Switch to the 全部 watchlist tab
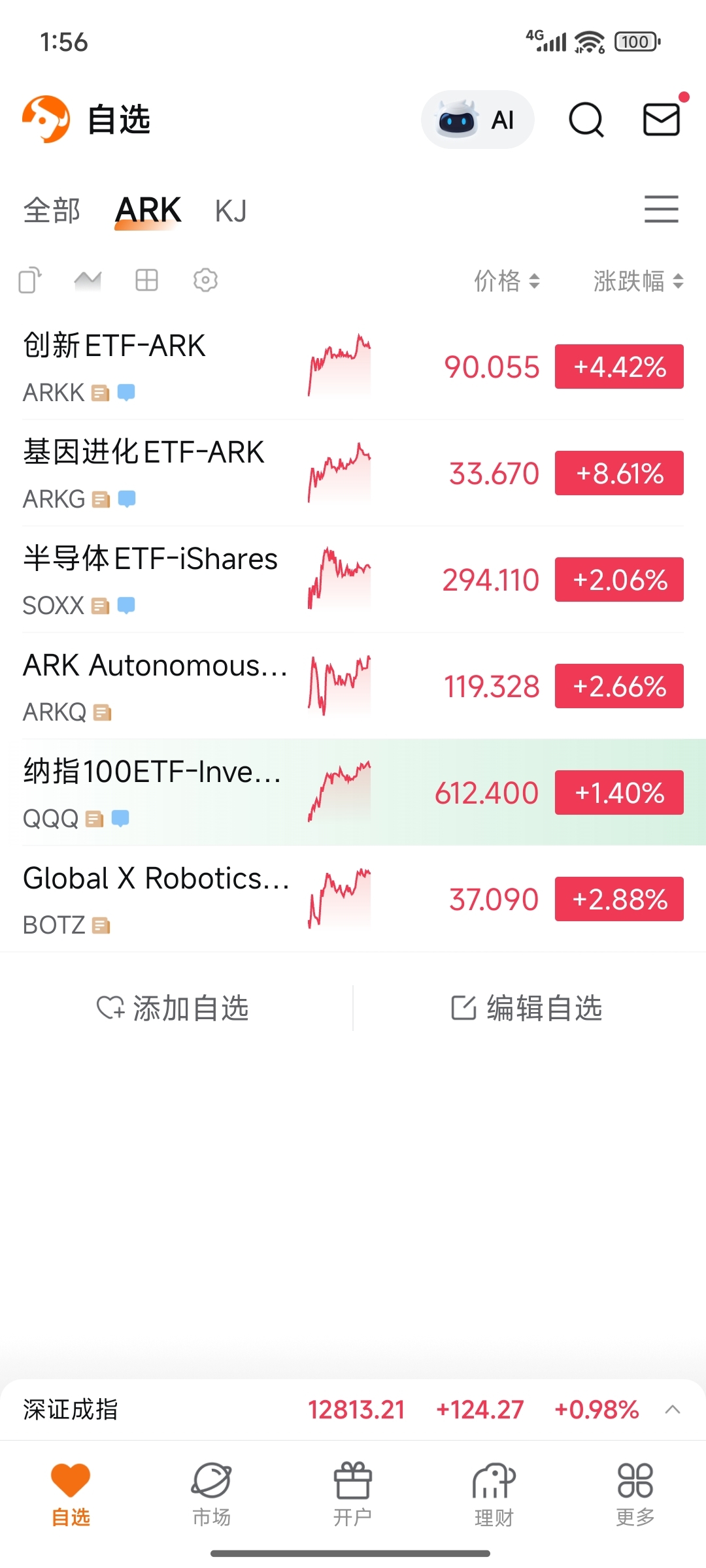The image size is (706, 1568). pos(52,211)
